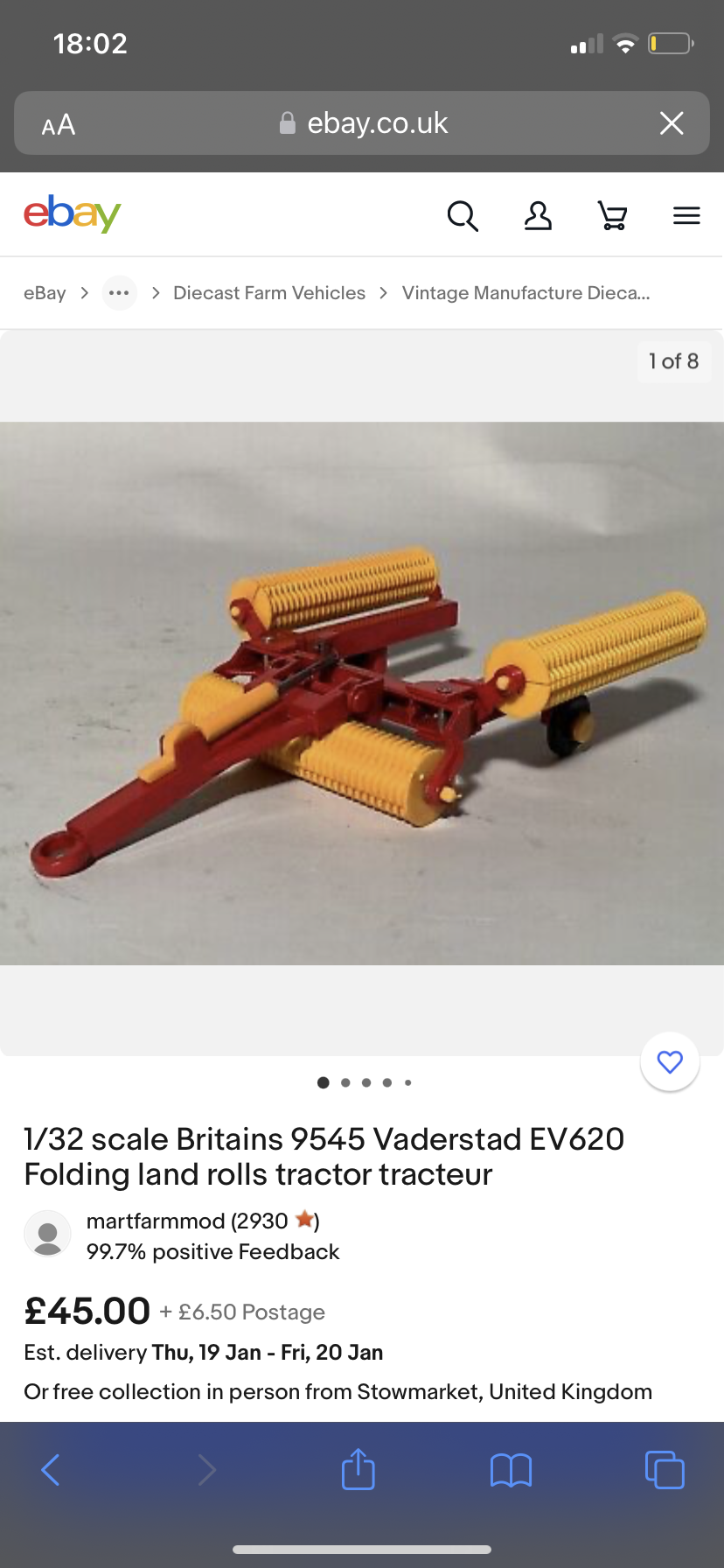The width and height of the screenshot is (724, 1568).
Task: Open Diecast Farm Vehicles category
Action: click(x=269, y=293)
